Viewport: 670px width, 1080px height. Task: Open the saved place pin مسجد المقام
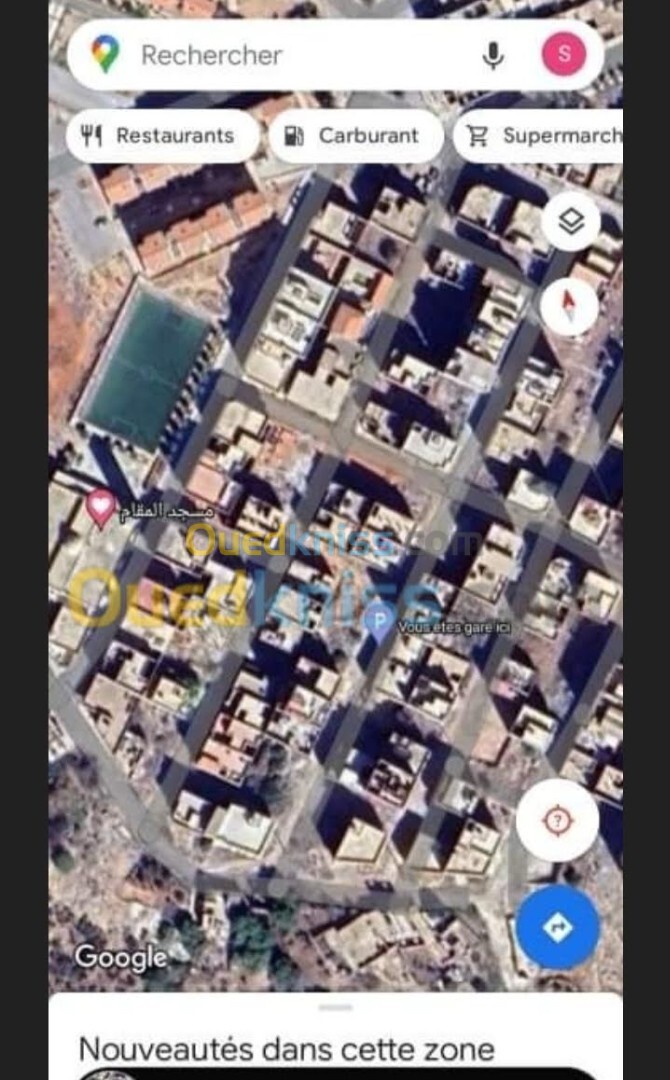100,507
